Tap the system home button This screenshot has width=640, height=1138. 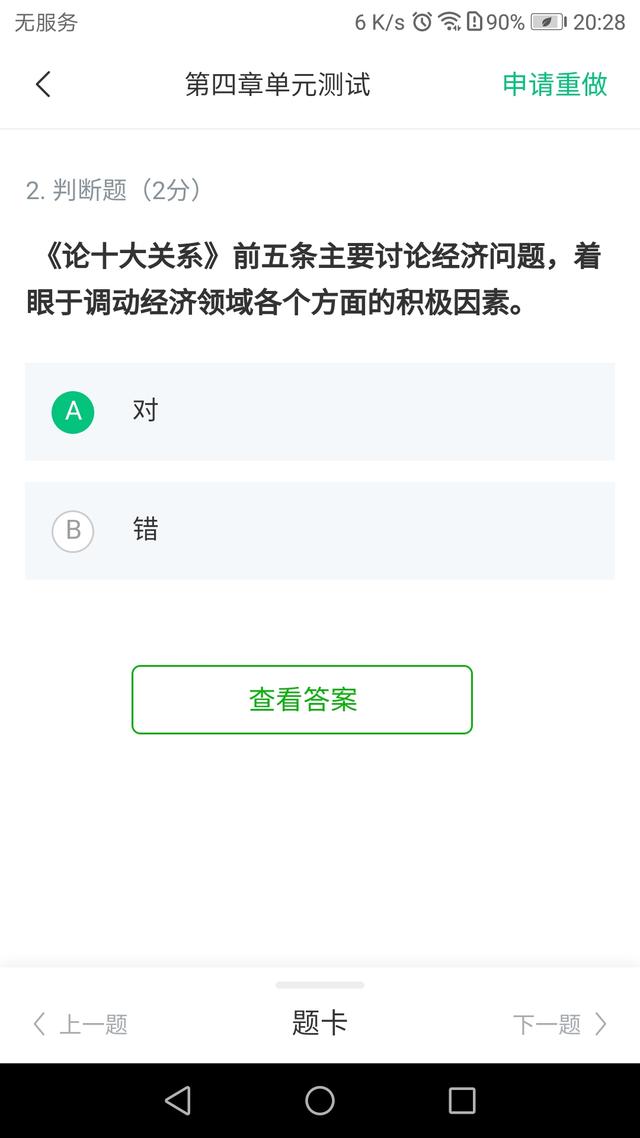[x=320, y=1100]
